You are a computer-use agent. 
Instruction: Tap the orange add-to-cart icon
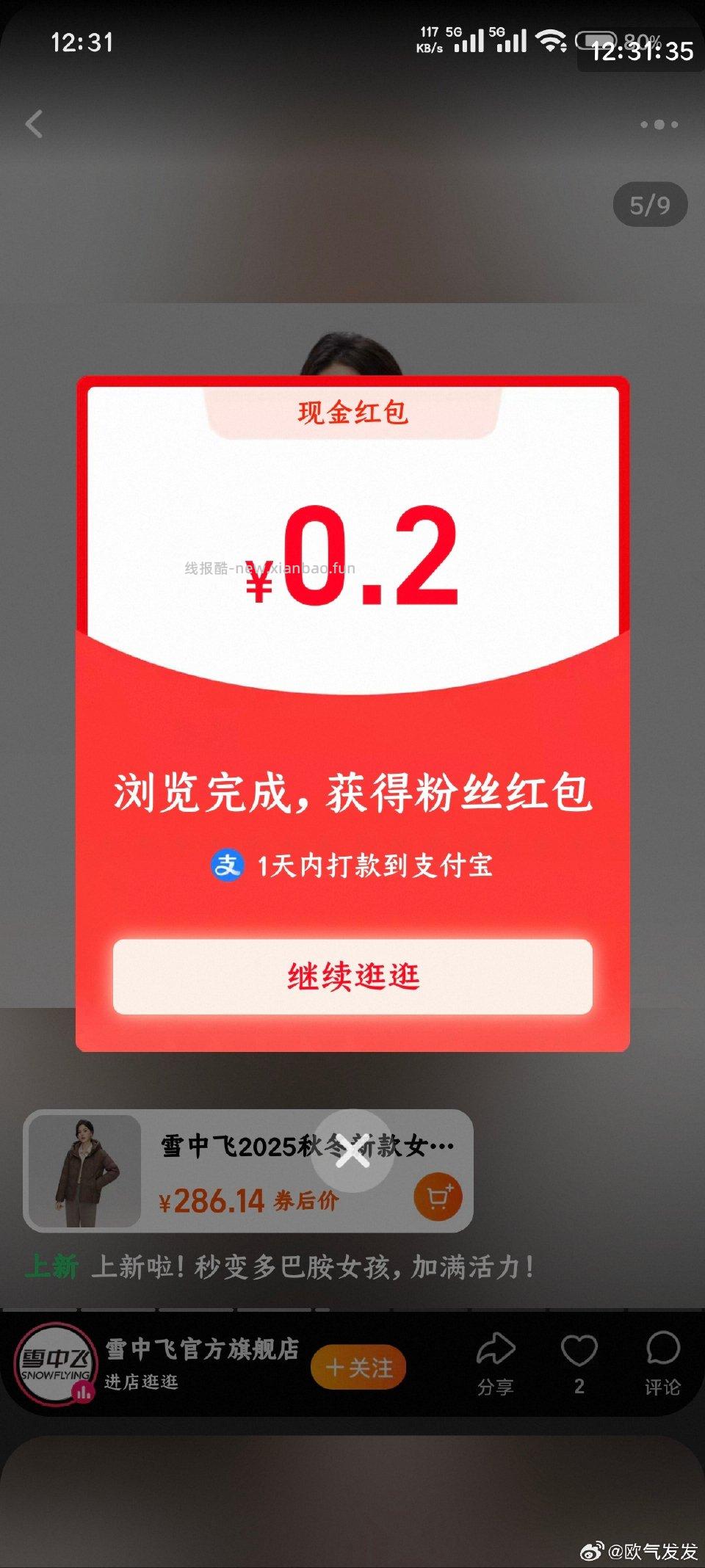pyautogui.click(x=438, y=1195)
